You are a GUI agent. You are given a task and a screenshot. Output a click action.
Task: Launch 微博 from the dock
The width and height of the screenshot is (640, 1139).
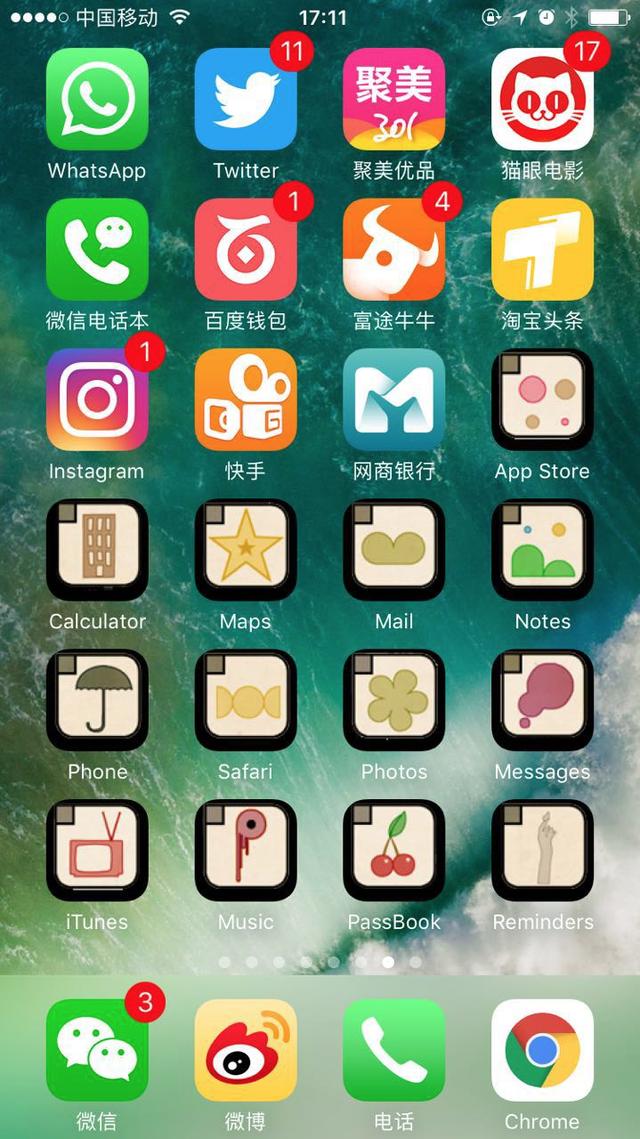pos(245,1050)
